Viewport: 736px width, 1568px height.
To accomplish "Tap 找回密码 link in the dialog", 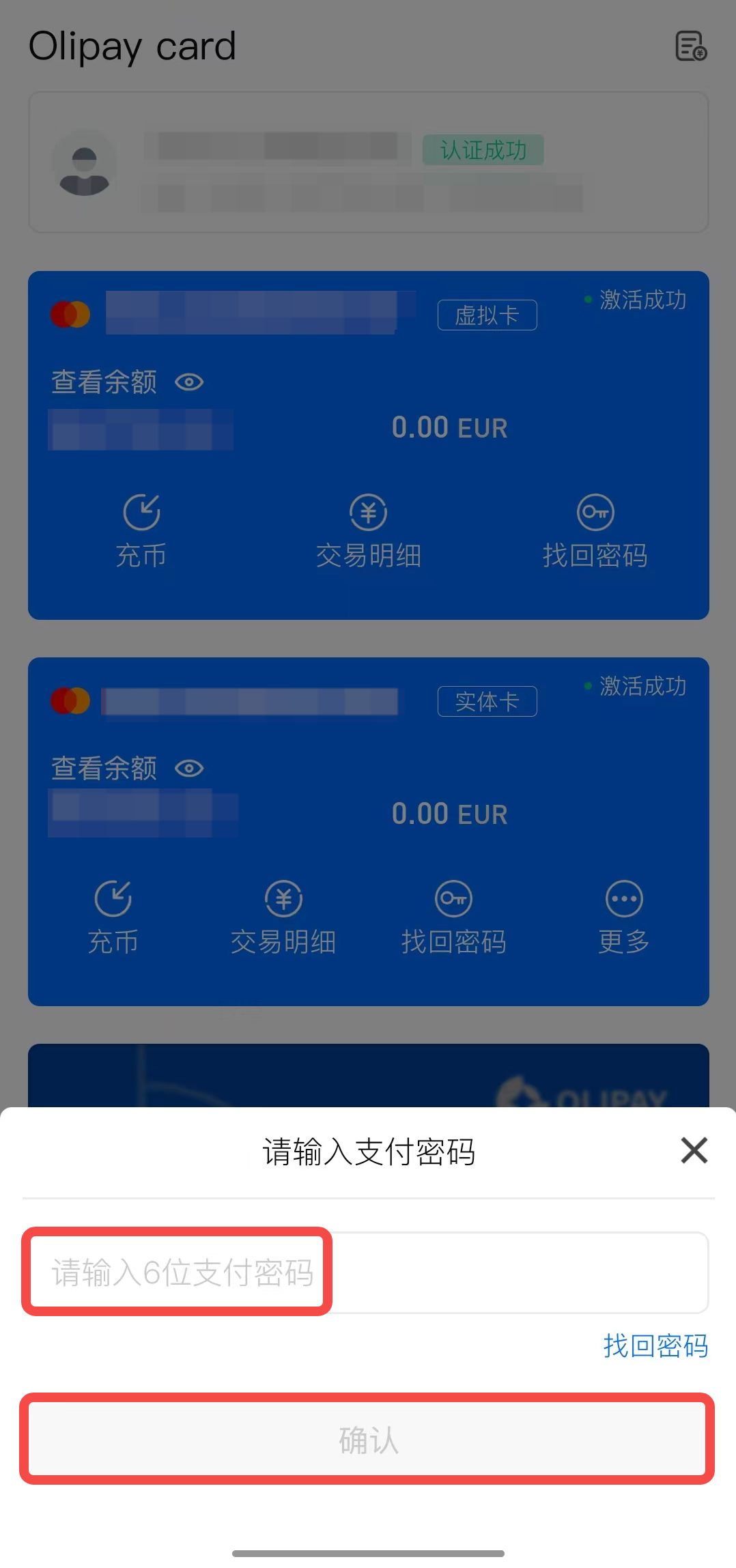I will point(655,1345).
